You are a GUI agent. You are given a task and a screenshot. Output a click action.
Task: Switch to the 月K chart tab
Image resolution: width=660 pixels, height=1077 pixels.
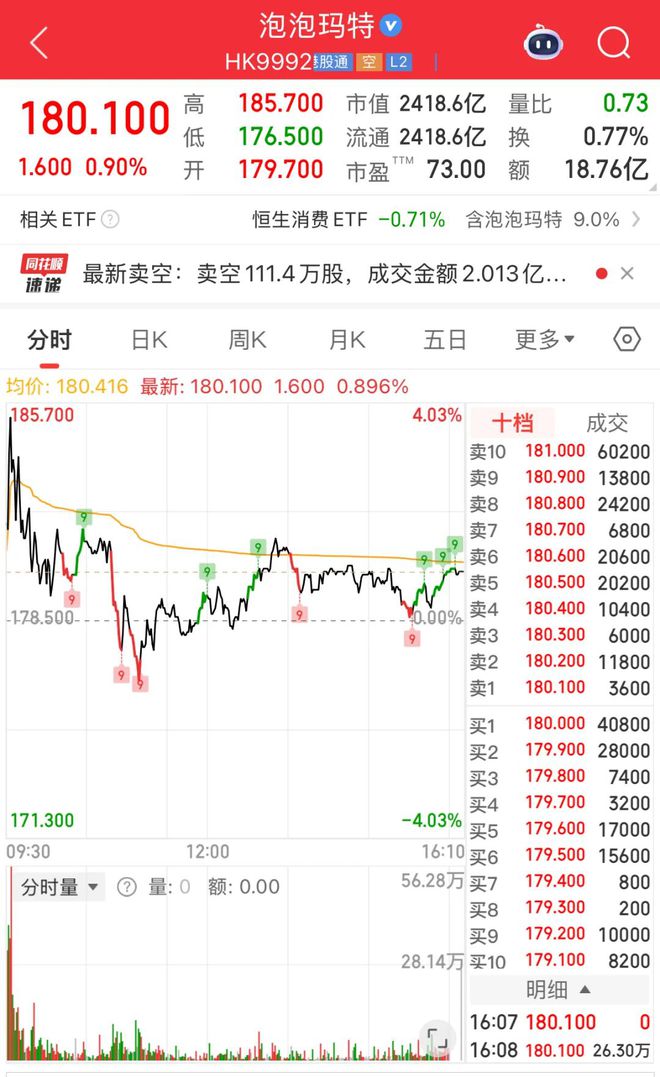[347, 339]
